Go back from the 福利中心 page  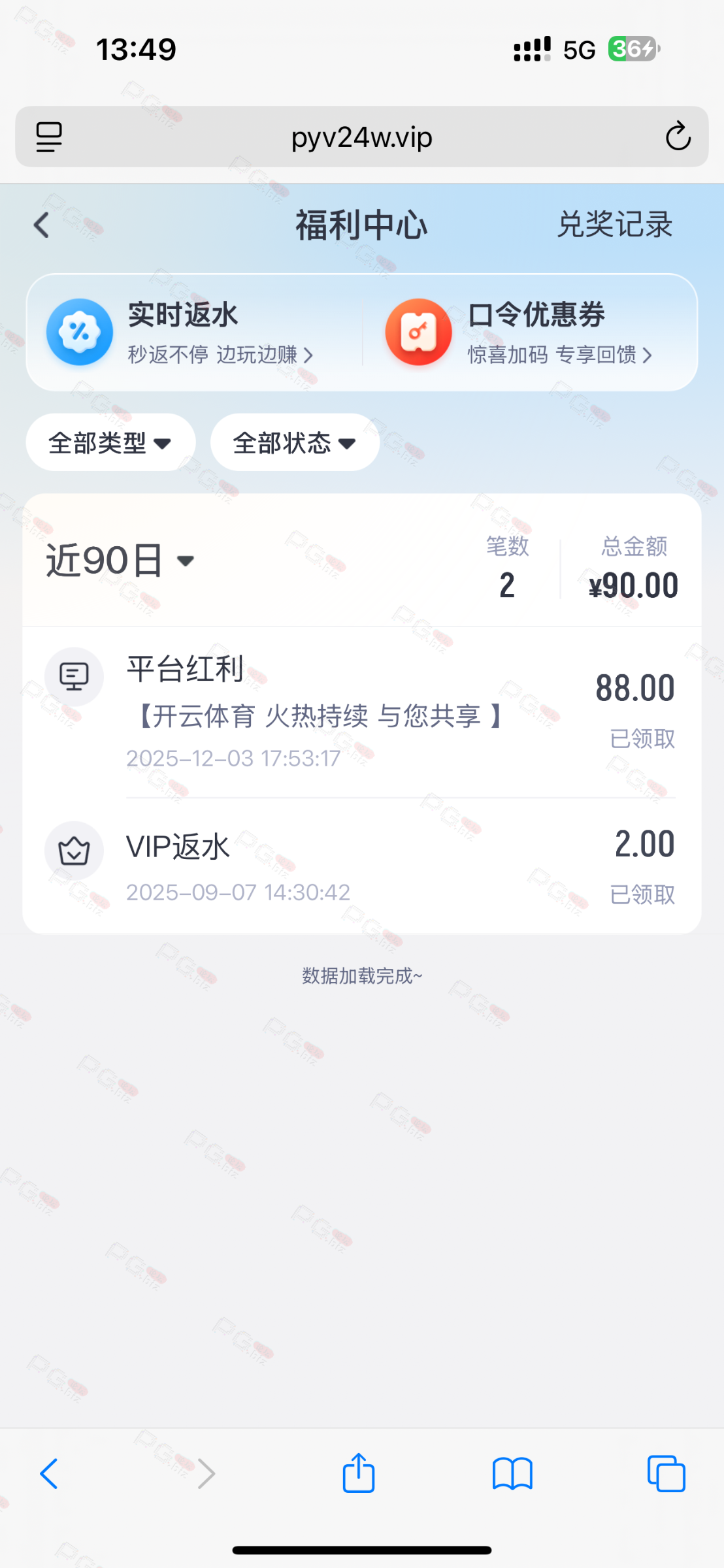[42, 225]
